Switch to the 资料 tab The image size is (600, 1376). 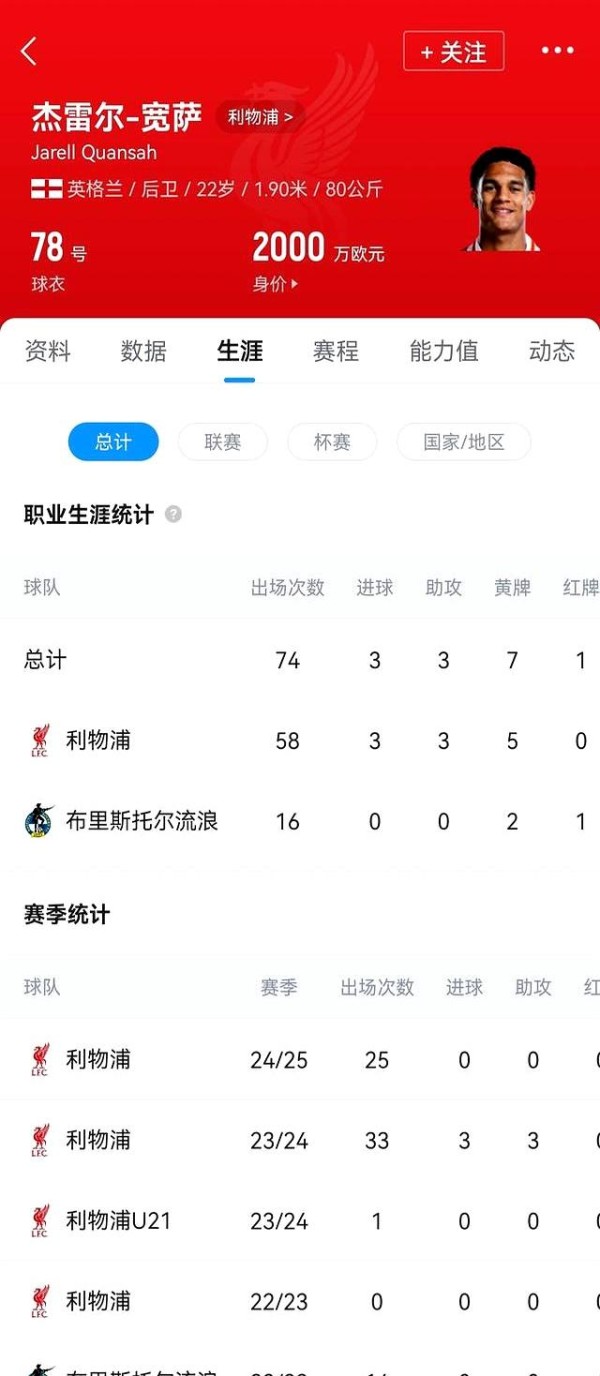[47, 351]
